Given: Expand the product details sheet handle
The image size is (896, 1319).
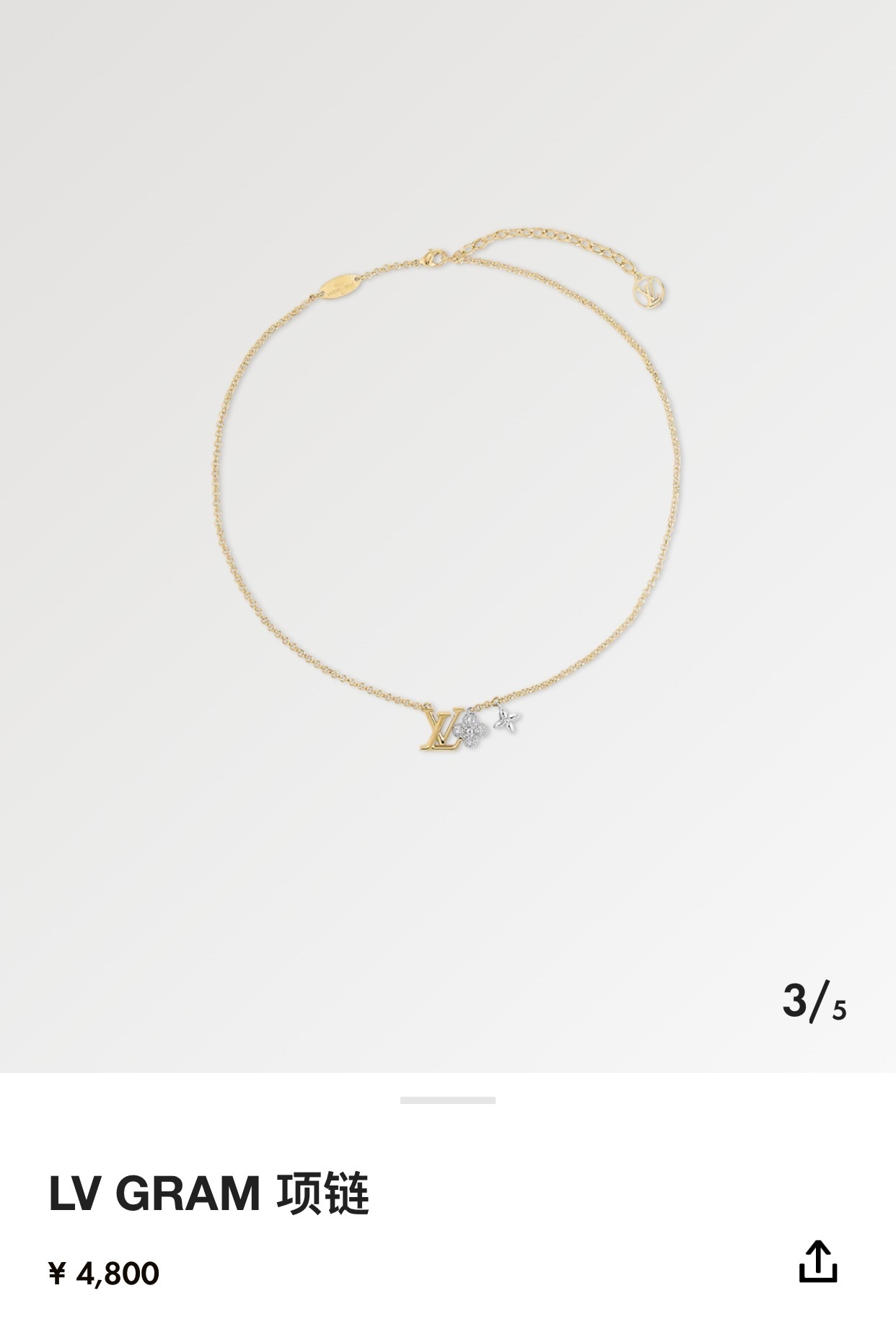Looking at the screenshot, I should tap(447, 1100).
